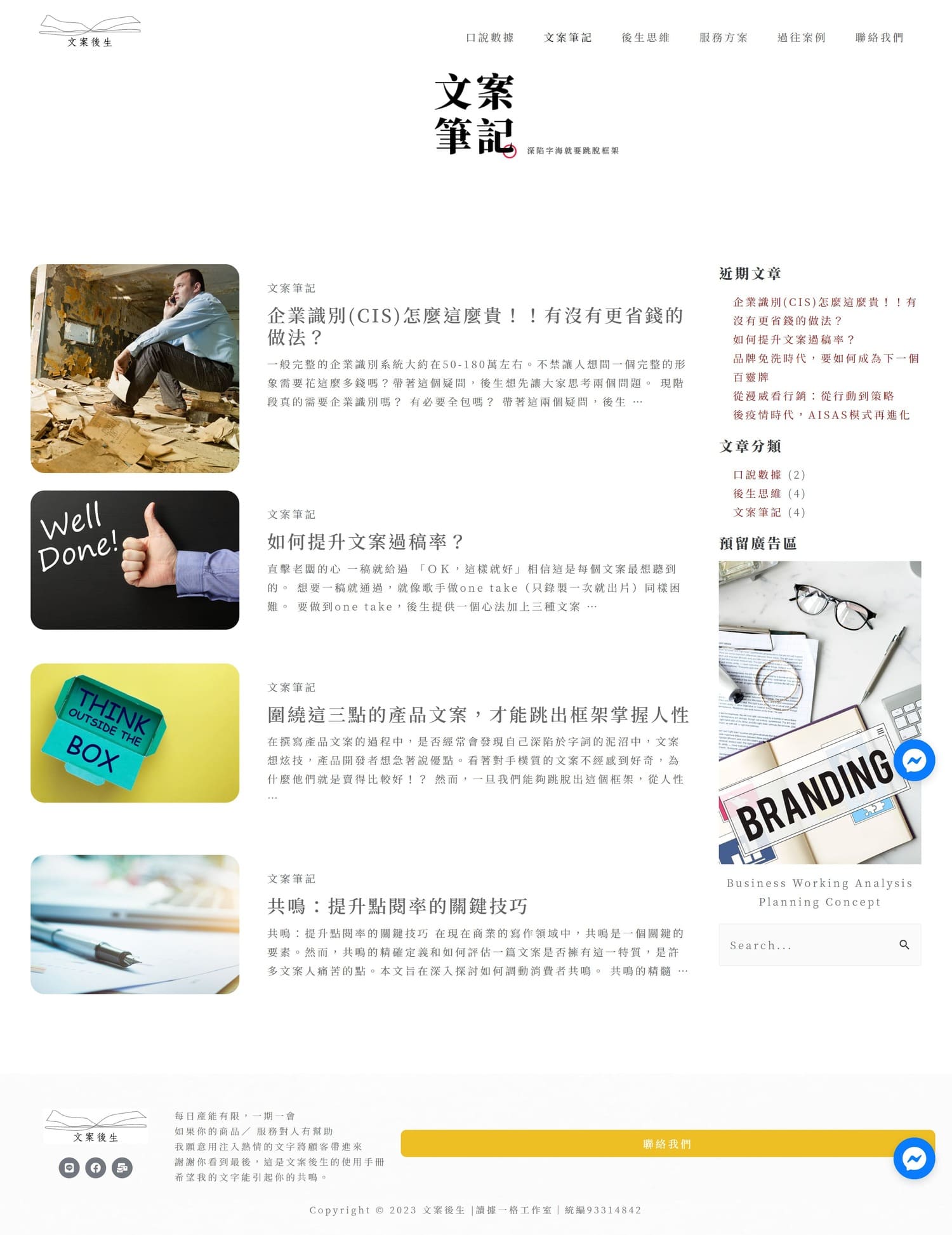Tap the yellow 聯絡我們 footer button
Viewport: 952px width, 1235px height.
pos(666,1144)
